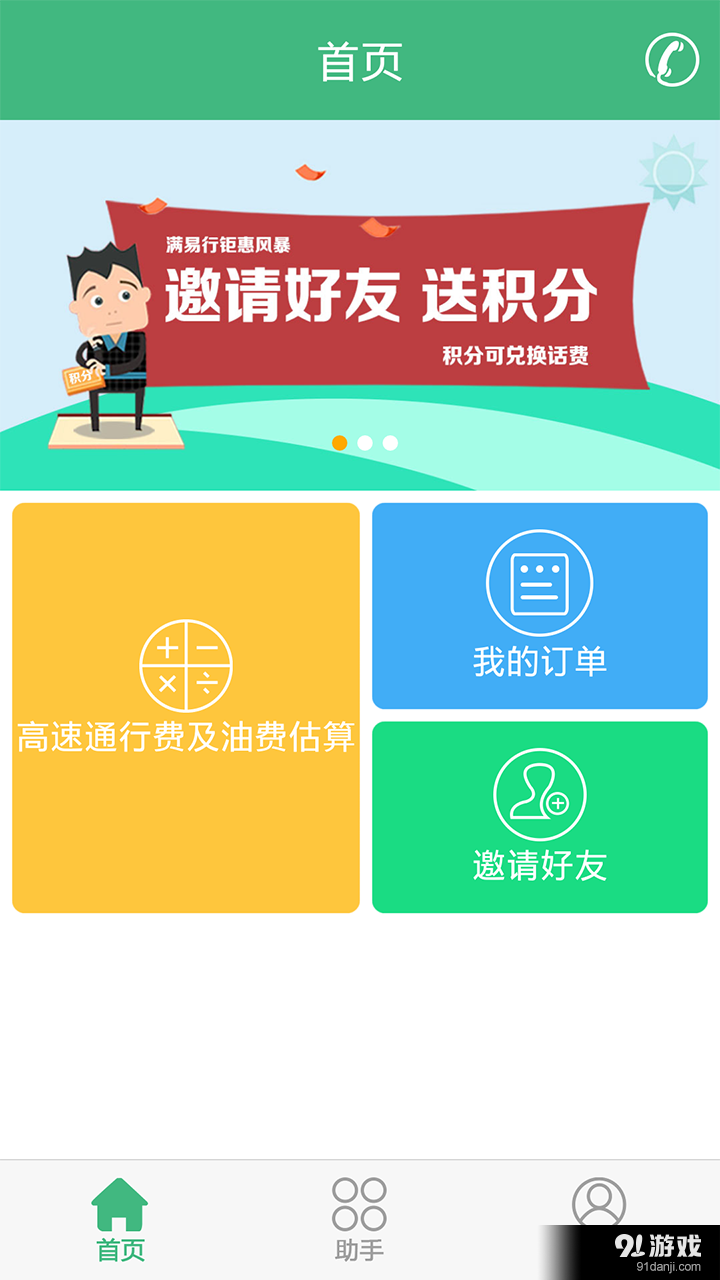Image resolution: width=720 pixels, height=1280 pixels.
Task: Select the third carousel page dot
Action: (389, 441)
